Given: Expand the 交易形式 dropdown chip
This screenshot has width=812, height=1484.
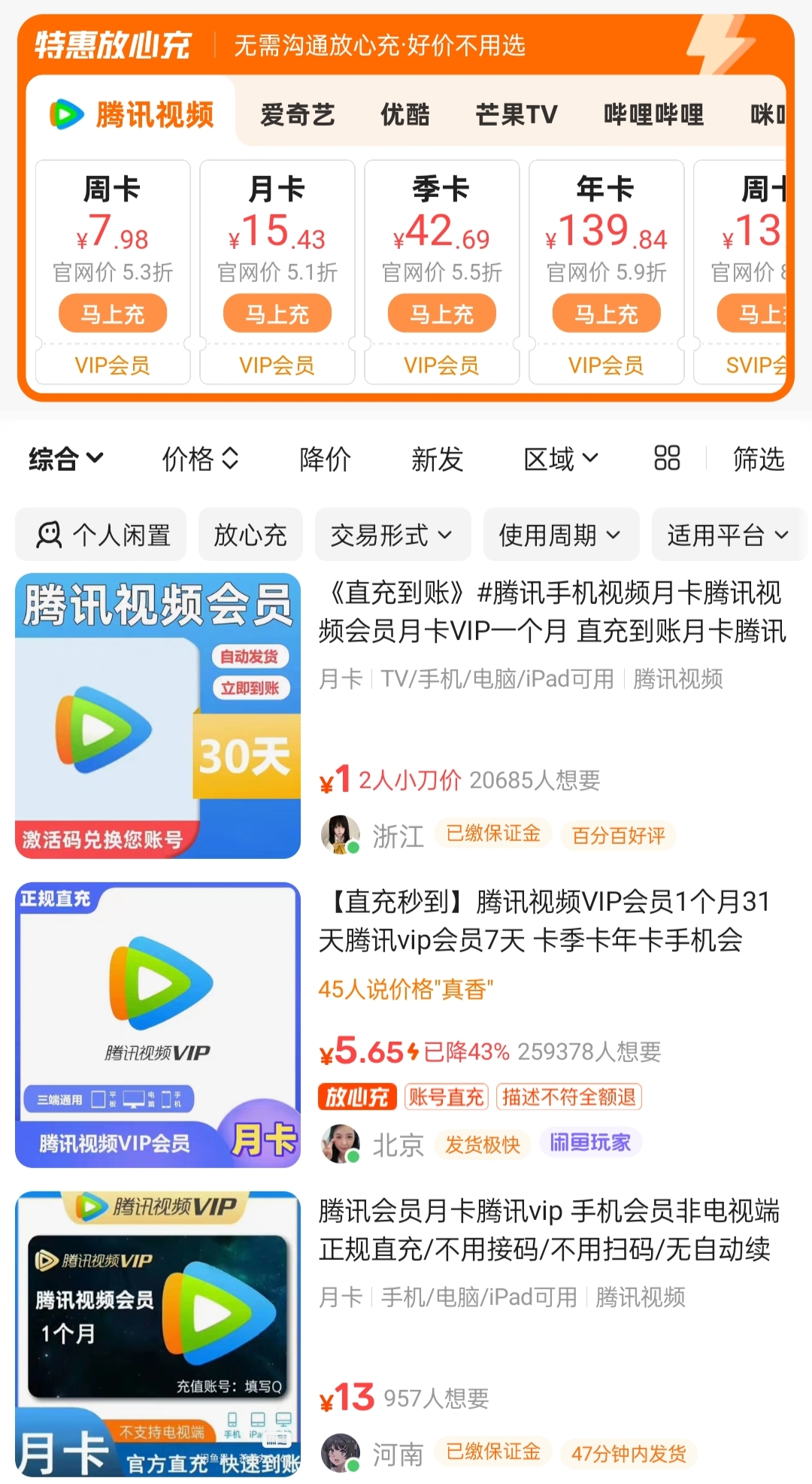Looking at the screenshot, I should point(392,535).
